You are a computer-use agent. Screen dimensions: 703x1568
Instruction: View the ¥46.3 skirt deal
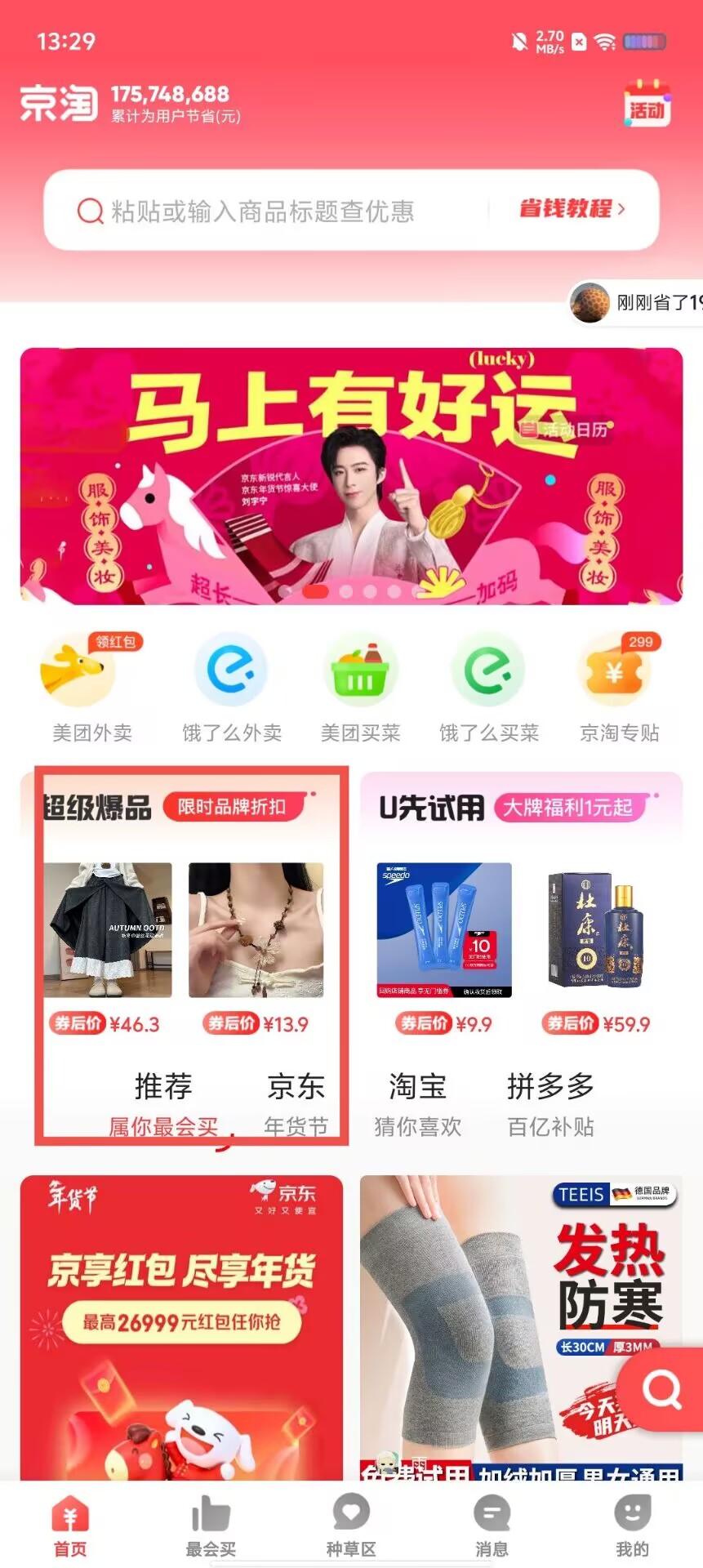click(108, 947)
